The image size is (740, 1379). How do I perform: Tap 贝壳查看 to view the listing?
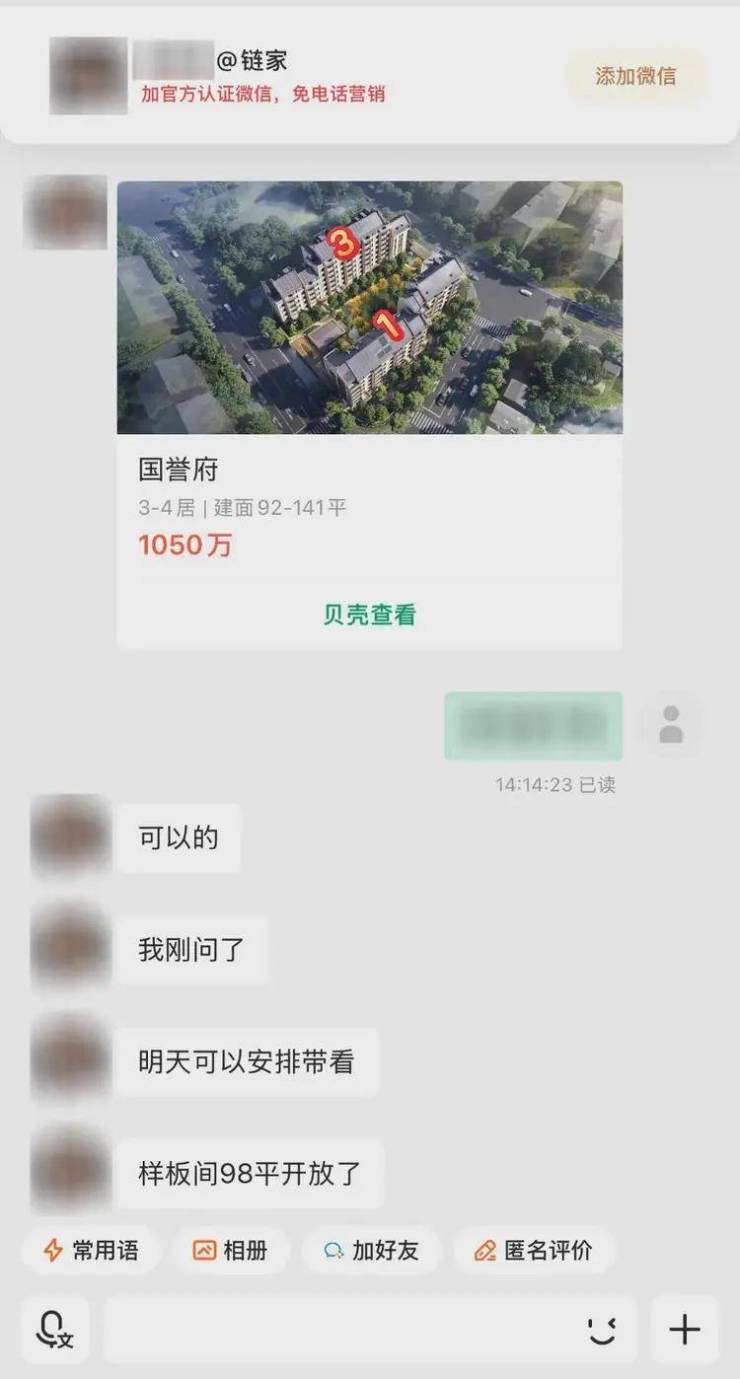point(369,615)
